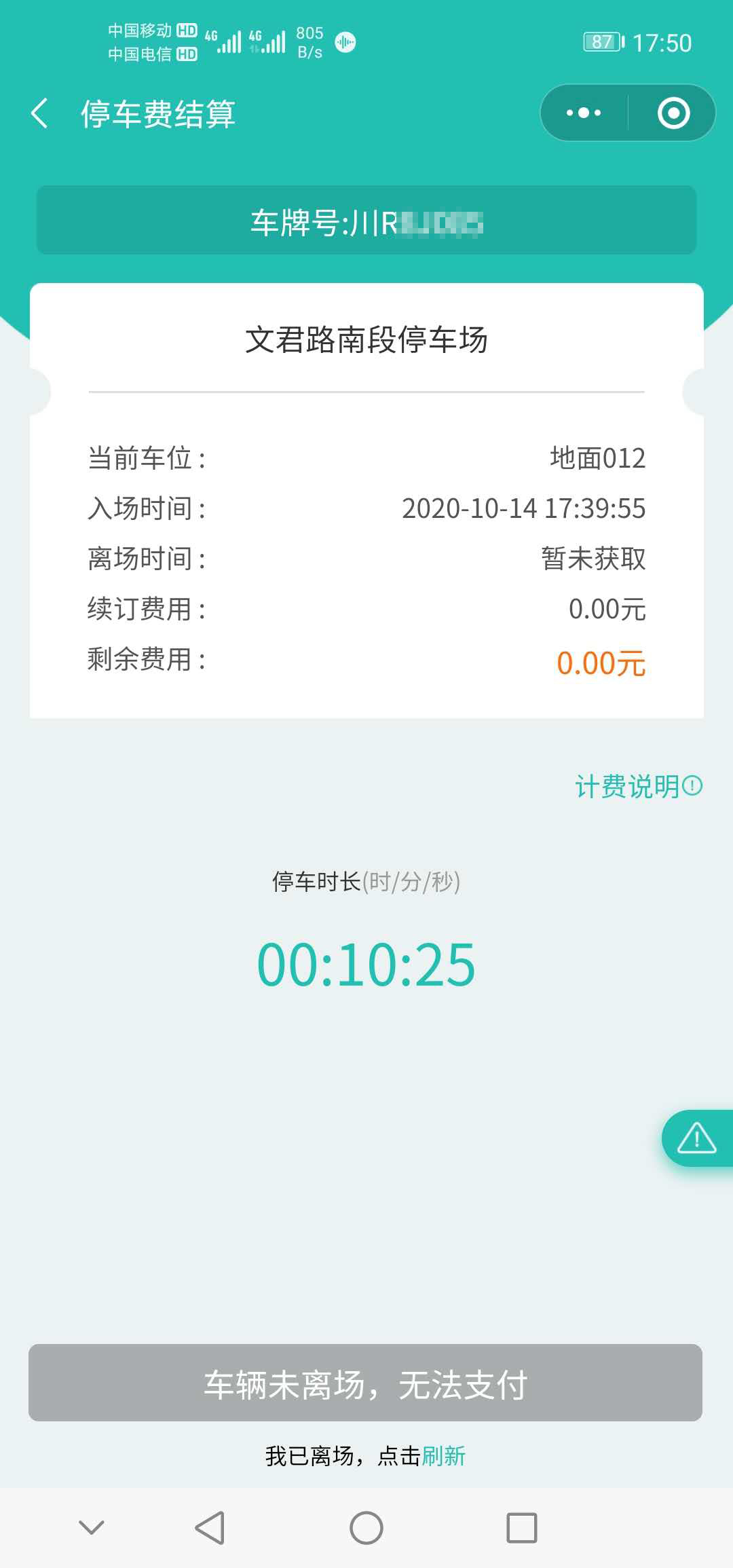This screenshot has height=1568, width=733.
Task: Tap the floating warning triangle button
Action: tap(697, 1138)
